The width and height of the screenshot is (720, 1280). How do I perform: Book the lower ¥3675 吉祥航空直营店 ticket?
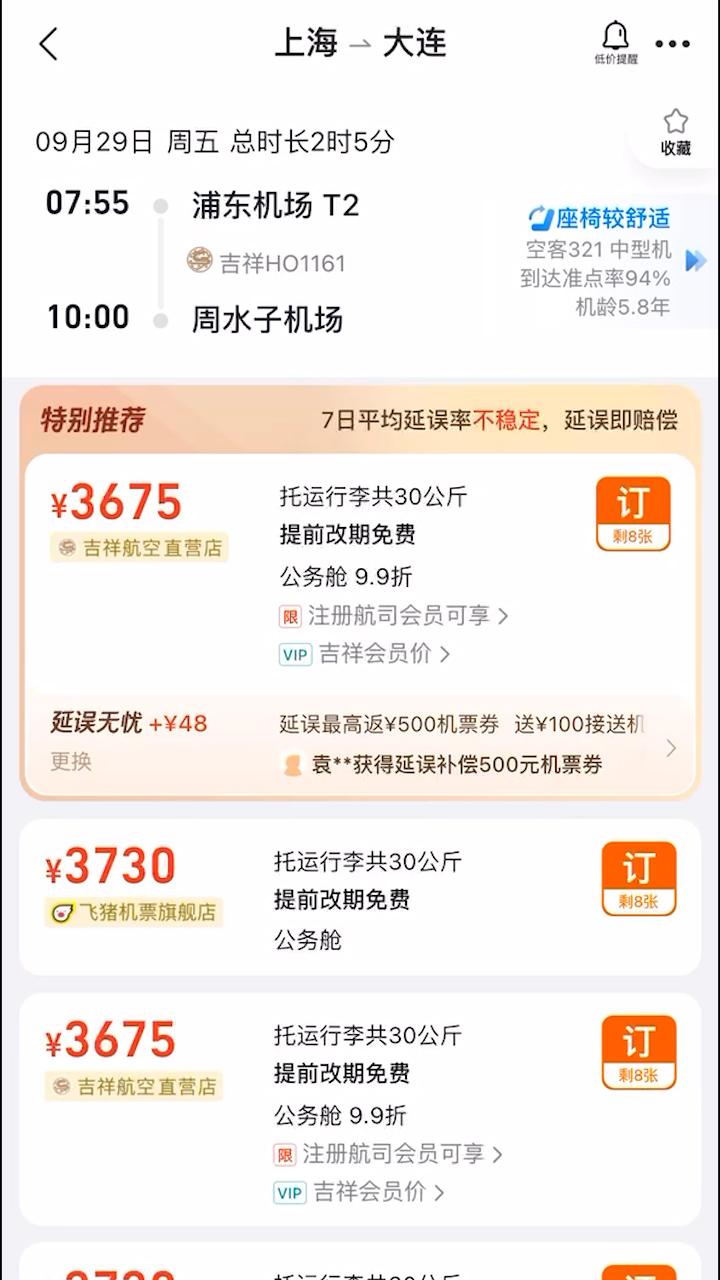pos(638,1052)
